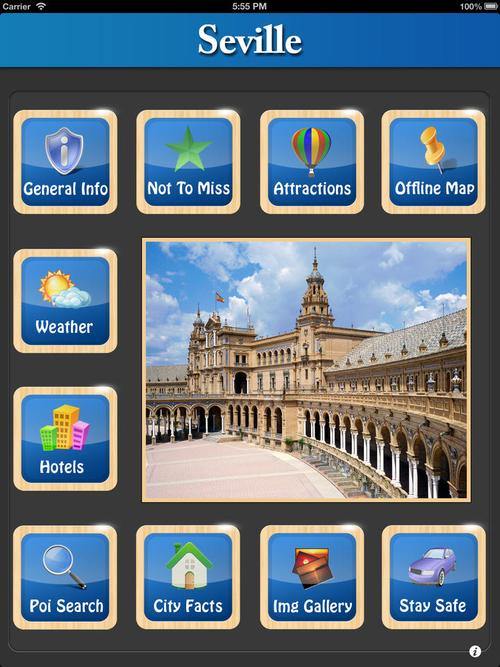
Task: Check the Weather forecast tile
Action: (x=65, y=301)
